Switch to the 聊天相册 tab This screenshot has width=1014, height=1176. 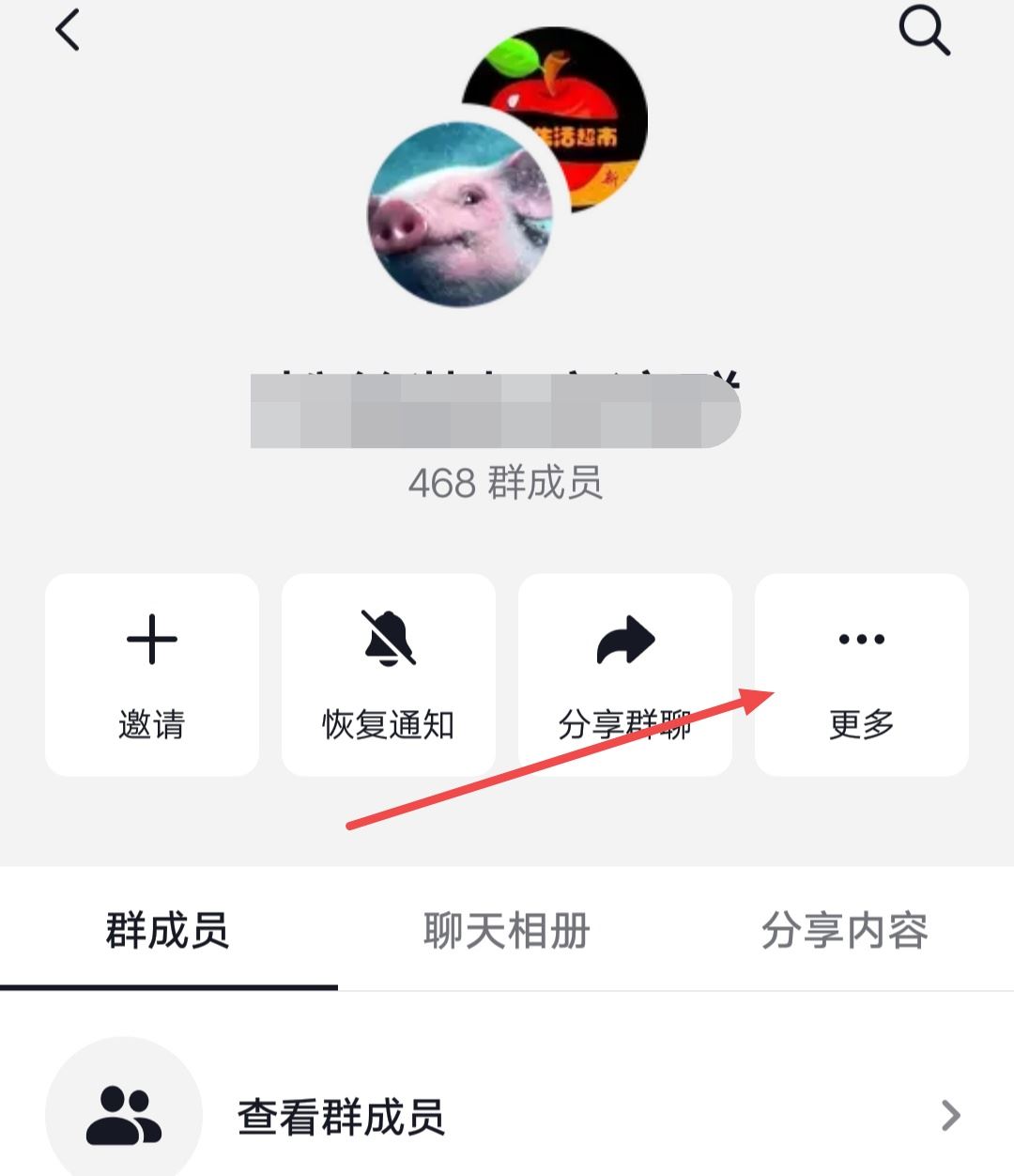point(505,931)
